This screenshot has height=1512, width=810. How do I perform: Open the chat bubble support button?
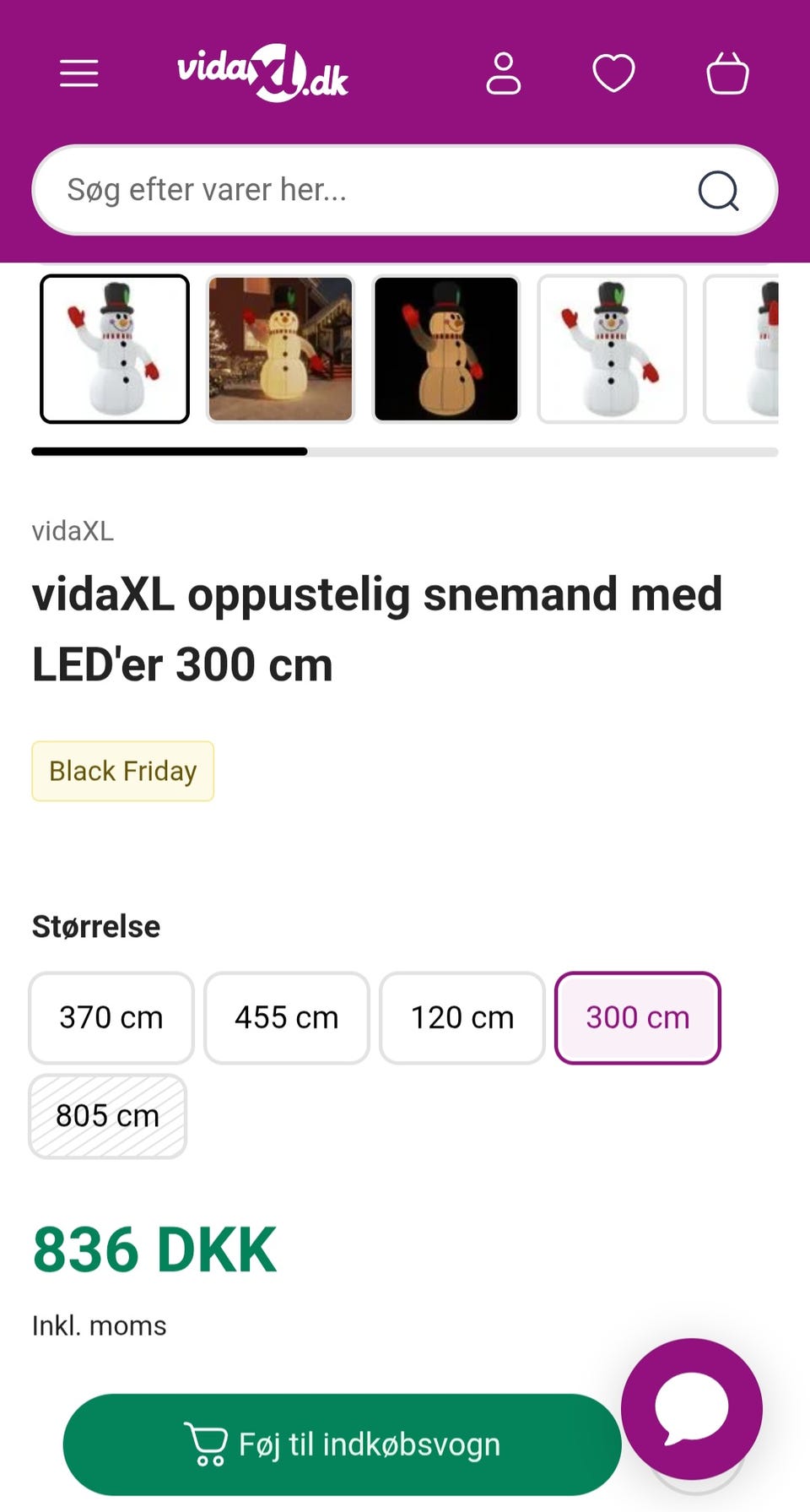pos(692,1408)
